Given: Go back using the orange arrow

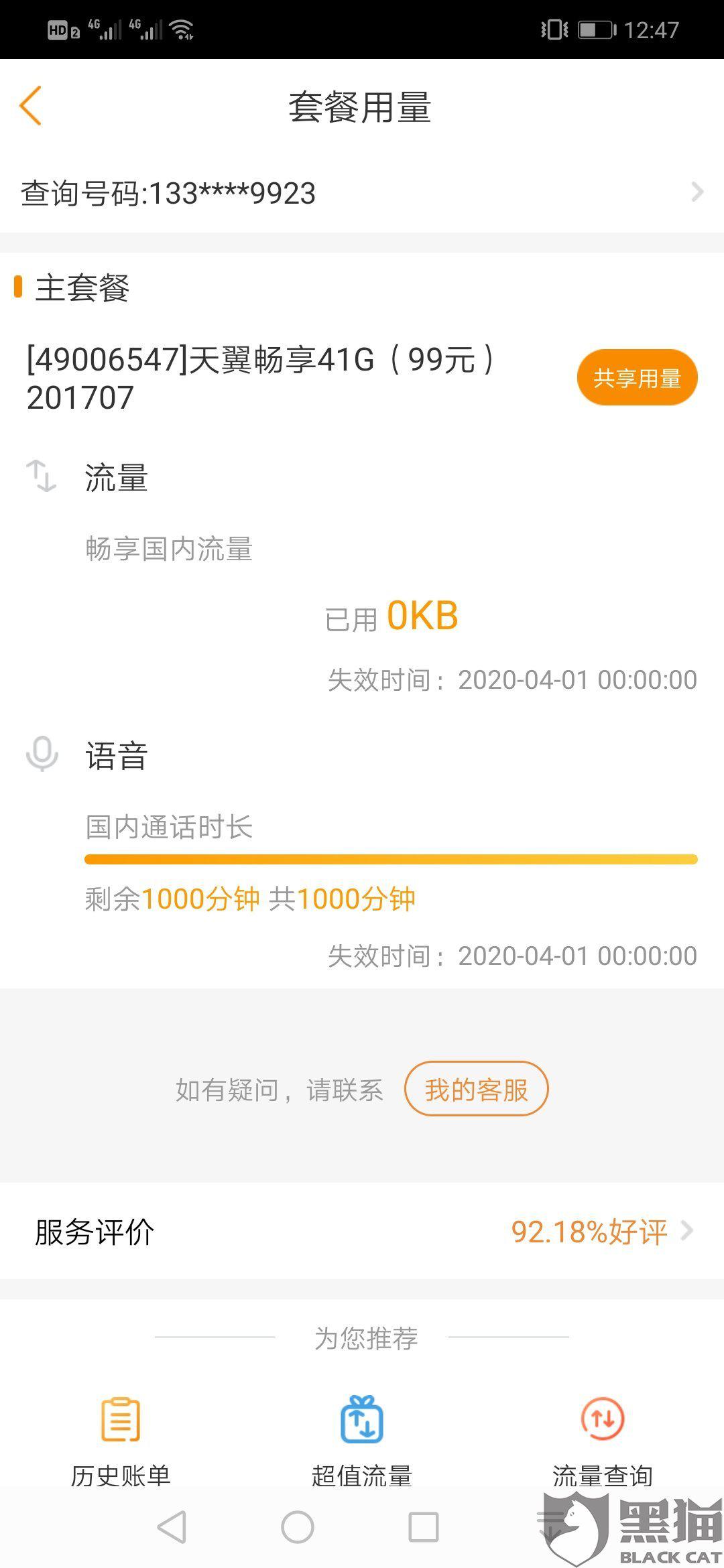Looking at the screenshot, I should pos(31,106).
